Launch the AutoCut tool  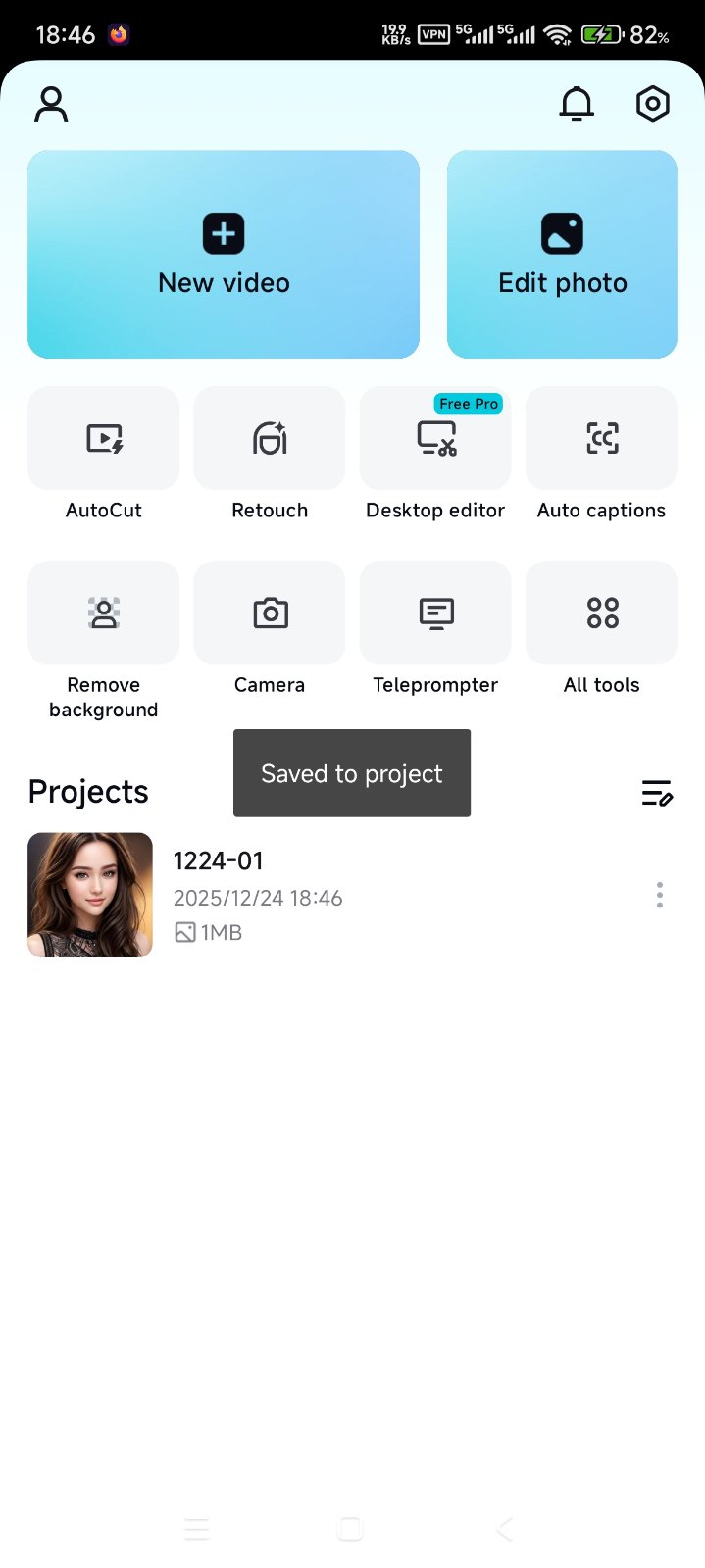point(104,439)
